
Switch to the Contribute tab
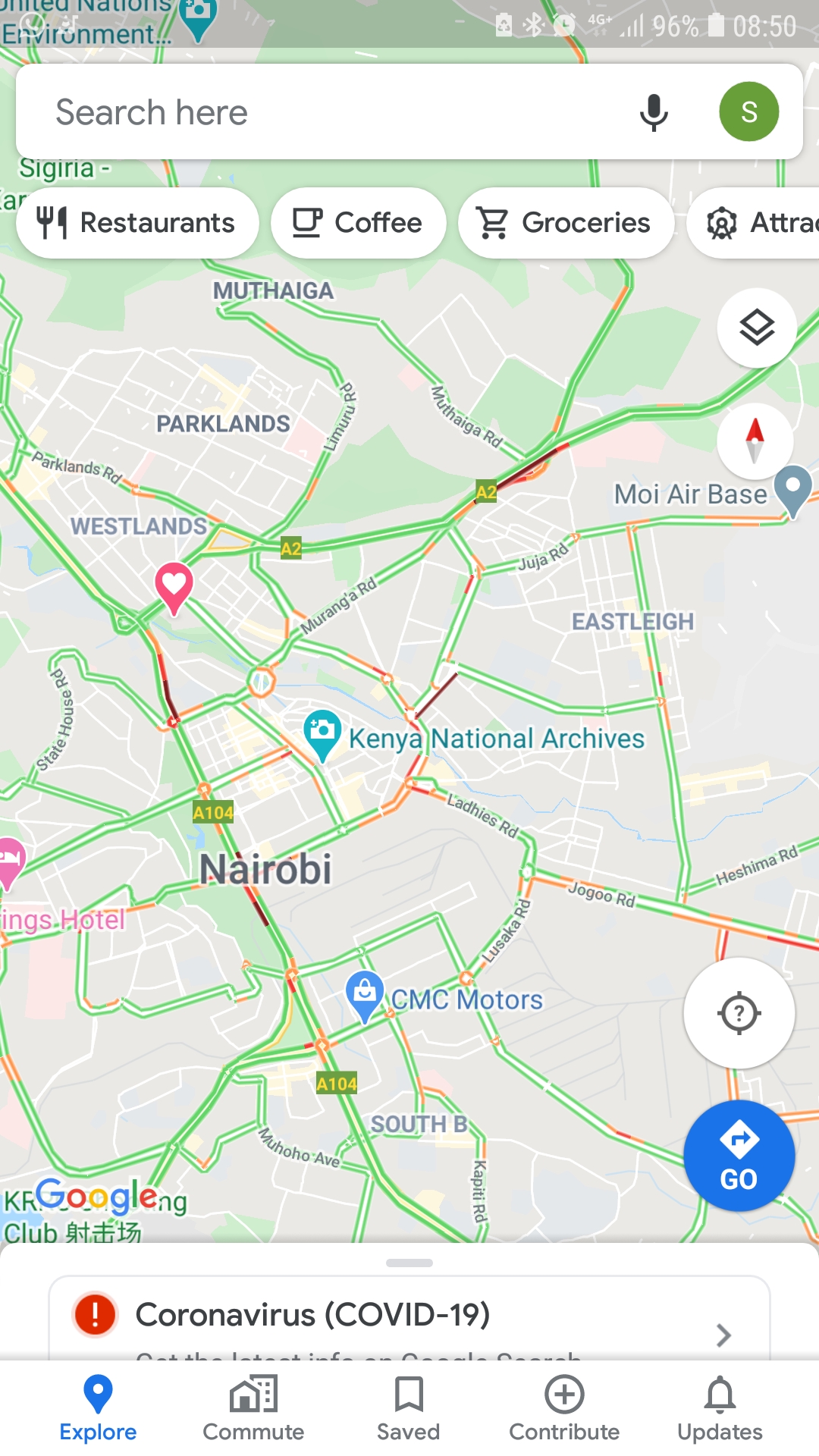(564, 1407)
